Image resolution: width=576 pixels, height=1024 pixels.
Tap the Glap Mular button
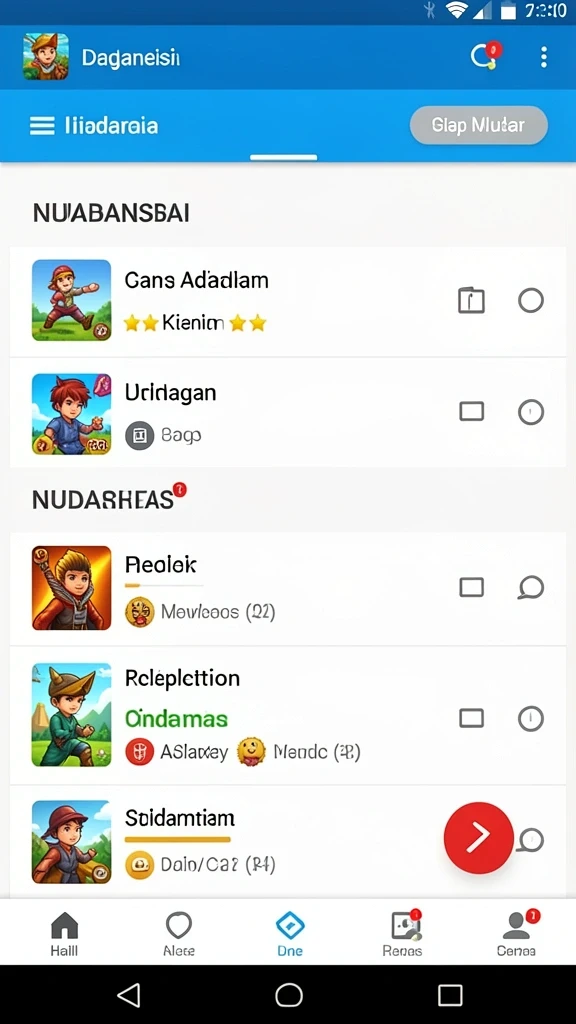click(479, 125)
